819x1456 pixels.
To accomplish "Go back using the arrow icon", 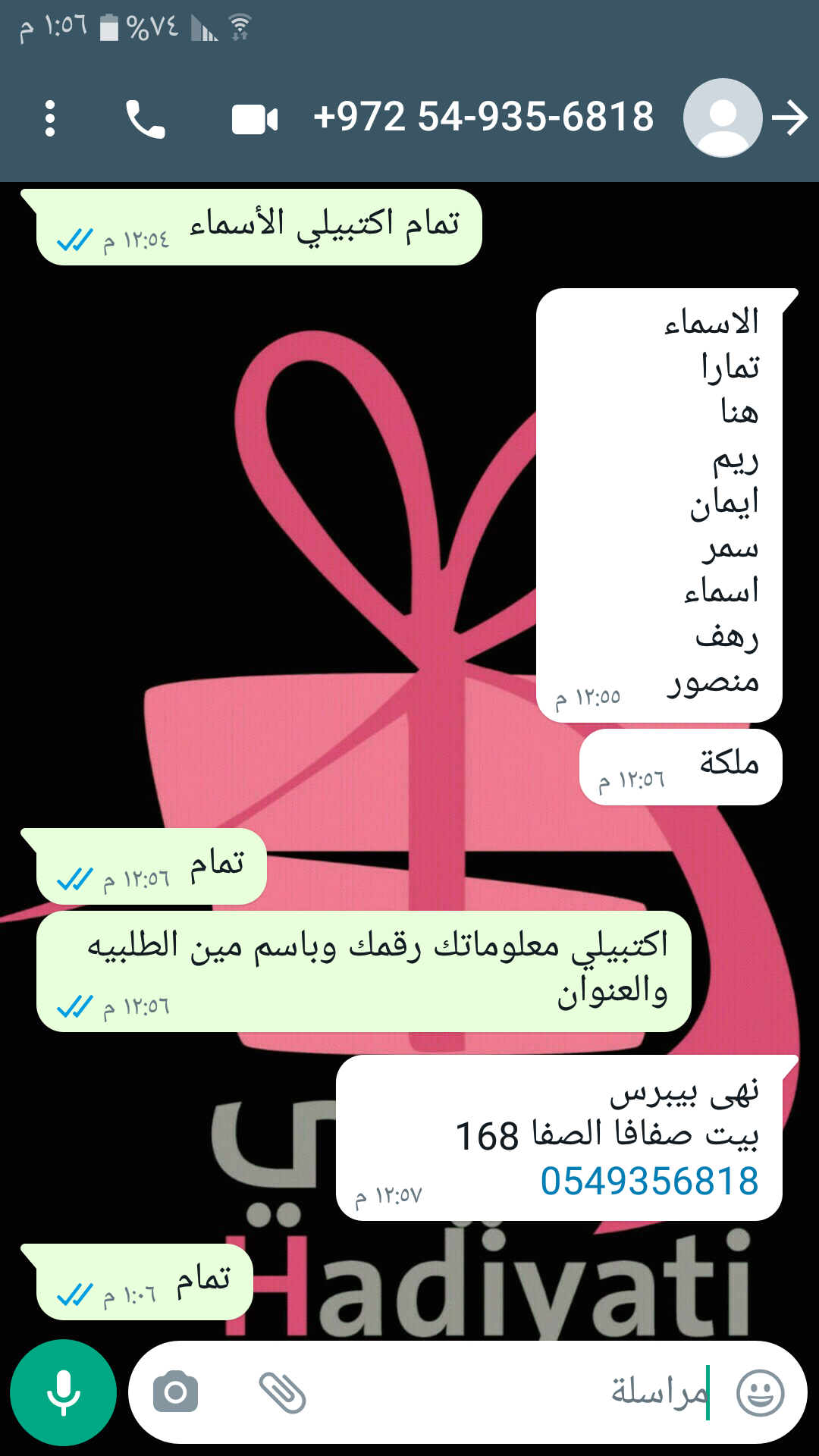I will pyautogui.click(x=789, y=119).
